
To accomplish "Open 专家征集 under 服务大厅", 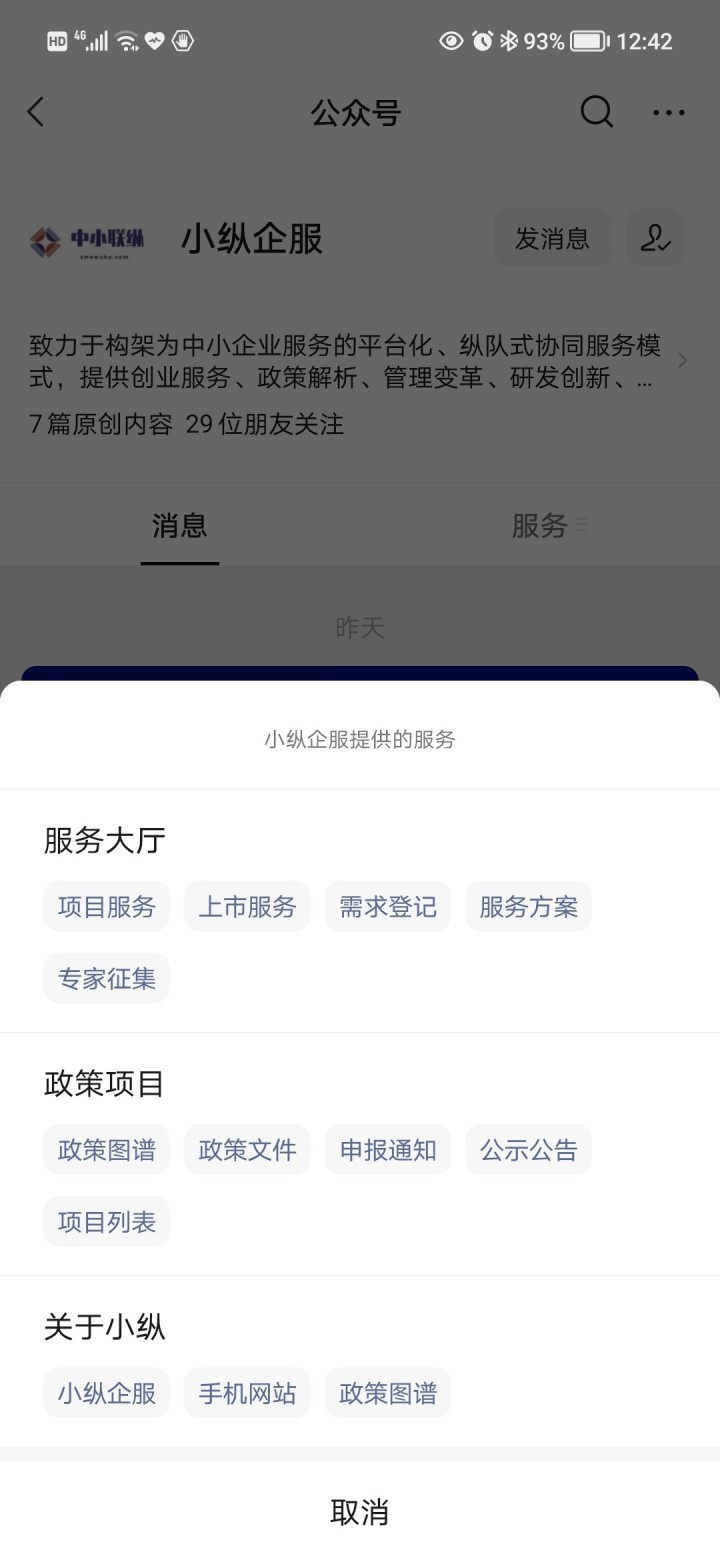I will pyautogui.click(x=106, y=978).
